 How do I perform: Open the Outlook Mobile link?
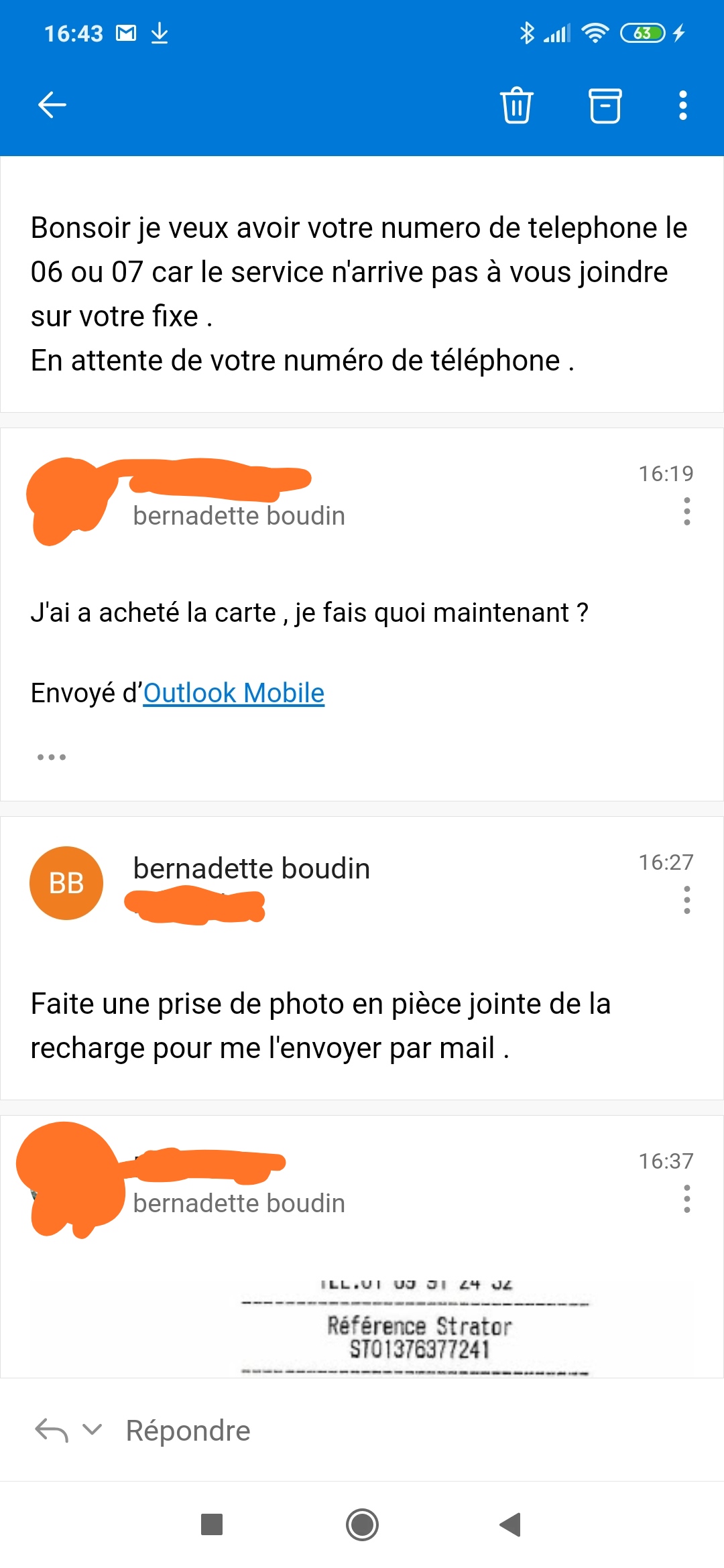(233, 693)
